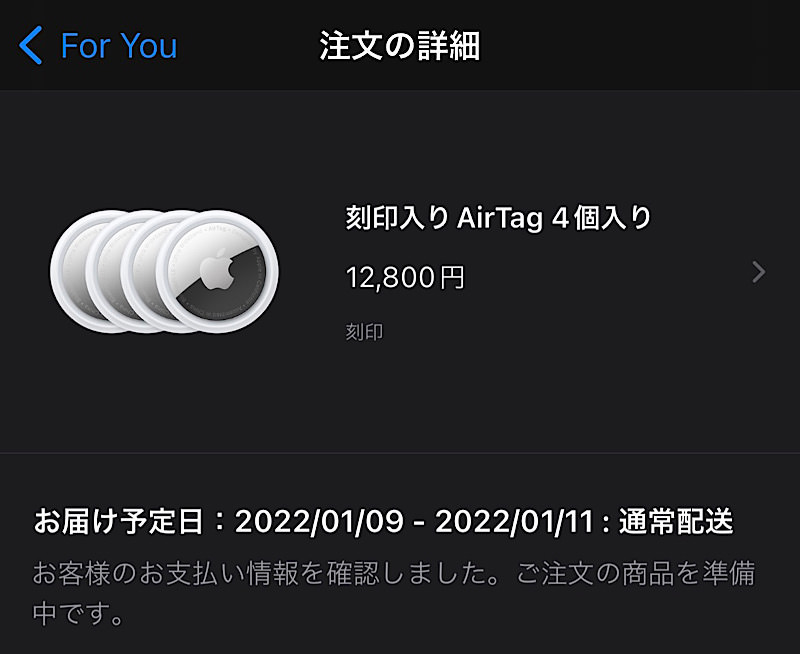Go back to For You

(x=98, y=46)
